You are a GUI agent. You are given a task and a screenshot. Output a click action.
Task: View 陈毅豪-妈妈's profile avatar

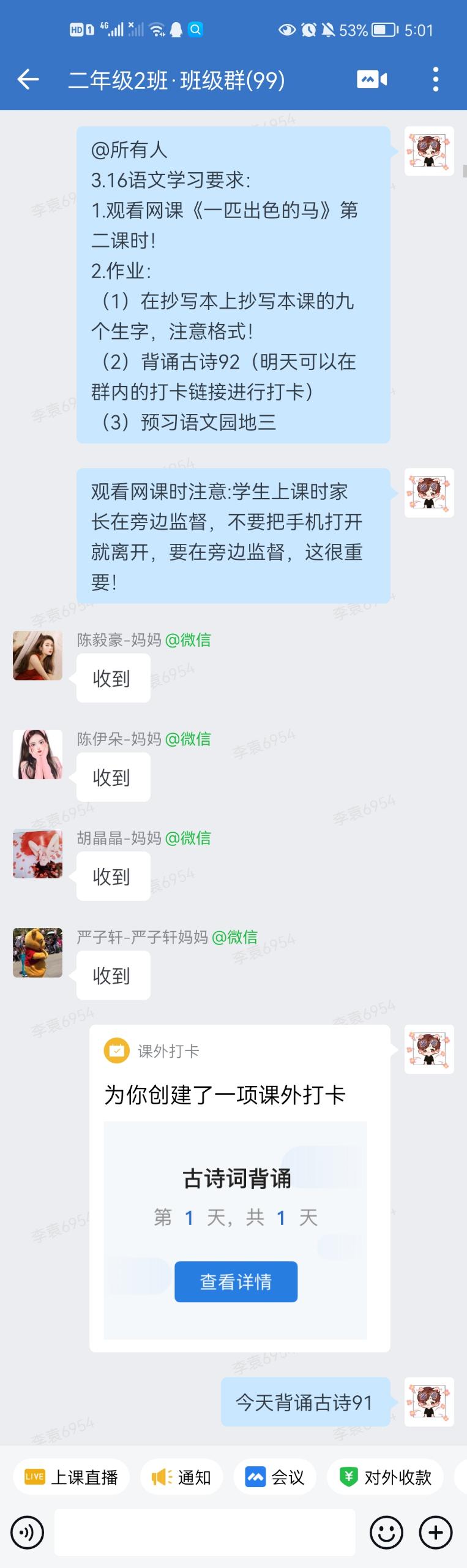coord(37,655)
